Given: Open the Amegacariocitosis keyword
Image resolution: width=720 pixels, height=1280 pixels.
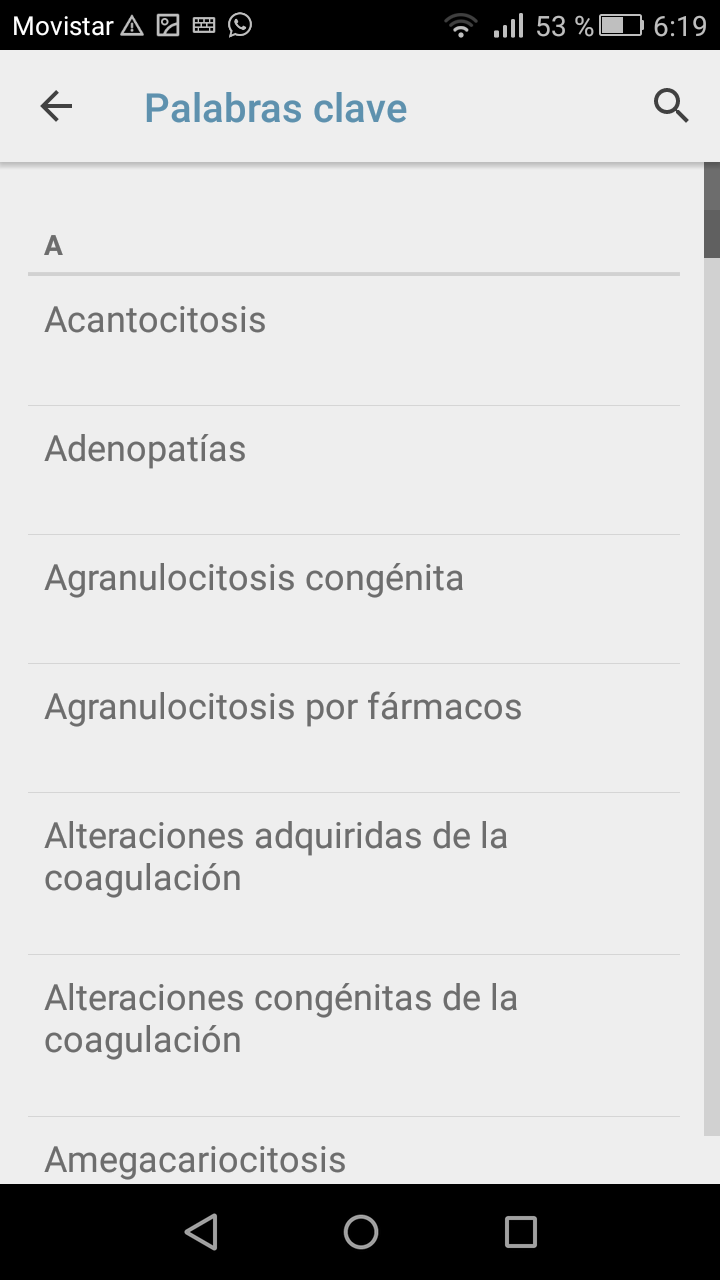Looking at the screenshot, I should pos(195,1160).
